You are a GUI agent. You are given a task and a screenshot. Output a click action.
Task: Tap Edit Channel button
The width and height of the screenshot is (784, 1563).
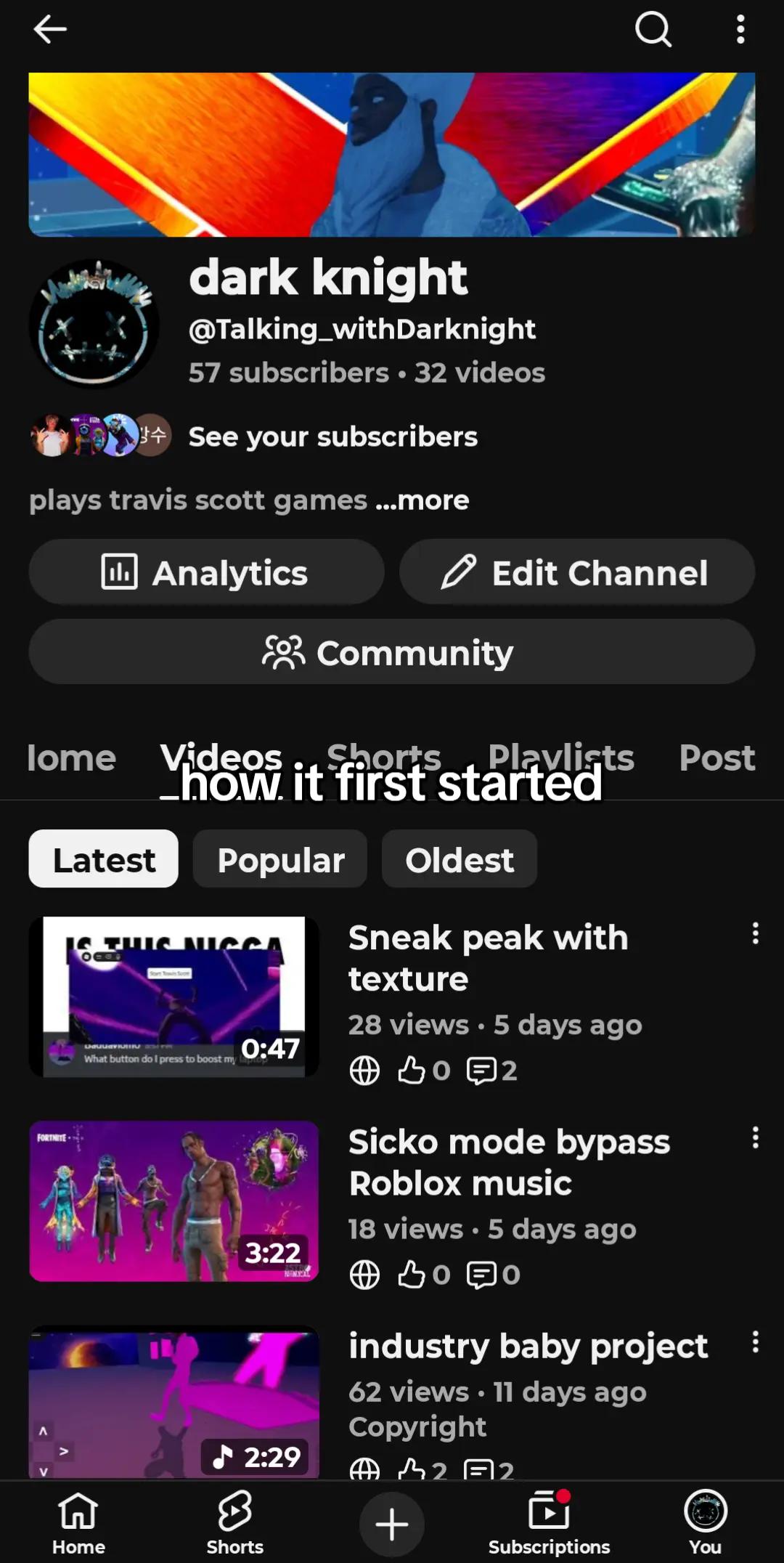tap(577, 572)
